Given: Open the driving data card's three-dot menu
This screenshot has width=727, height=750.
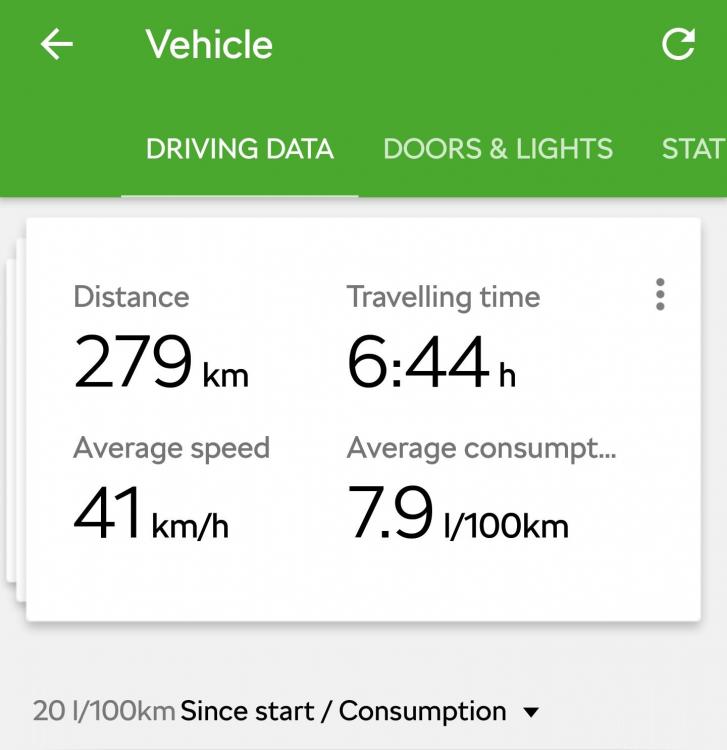Looking at the screenshot, I should [660, 295].
